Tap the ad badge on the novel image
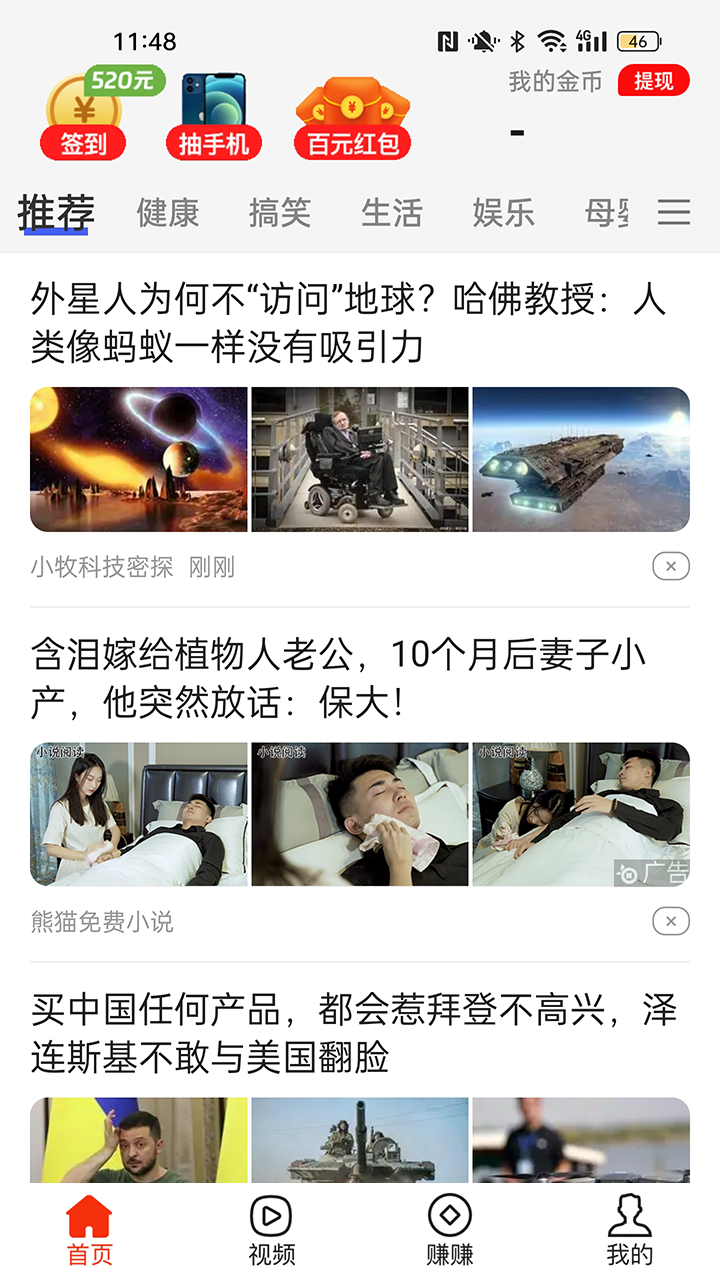The height and width of the screenshot is (1280, 720). click(x=652, y=873)
